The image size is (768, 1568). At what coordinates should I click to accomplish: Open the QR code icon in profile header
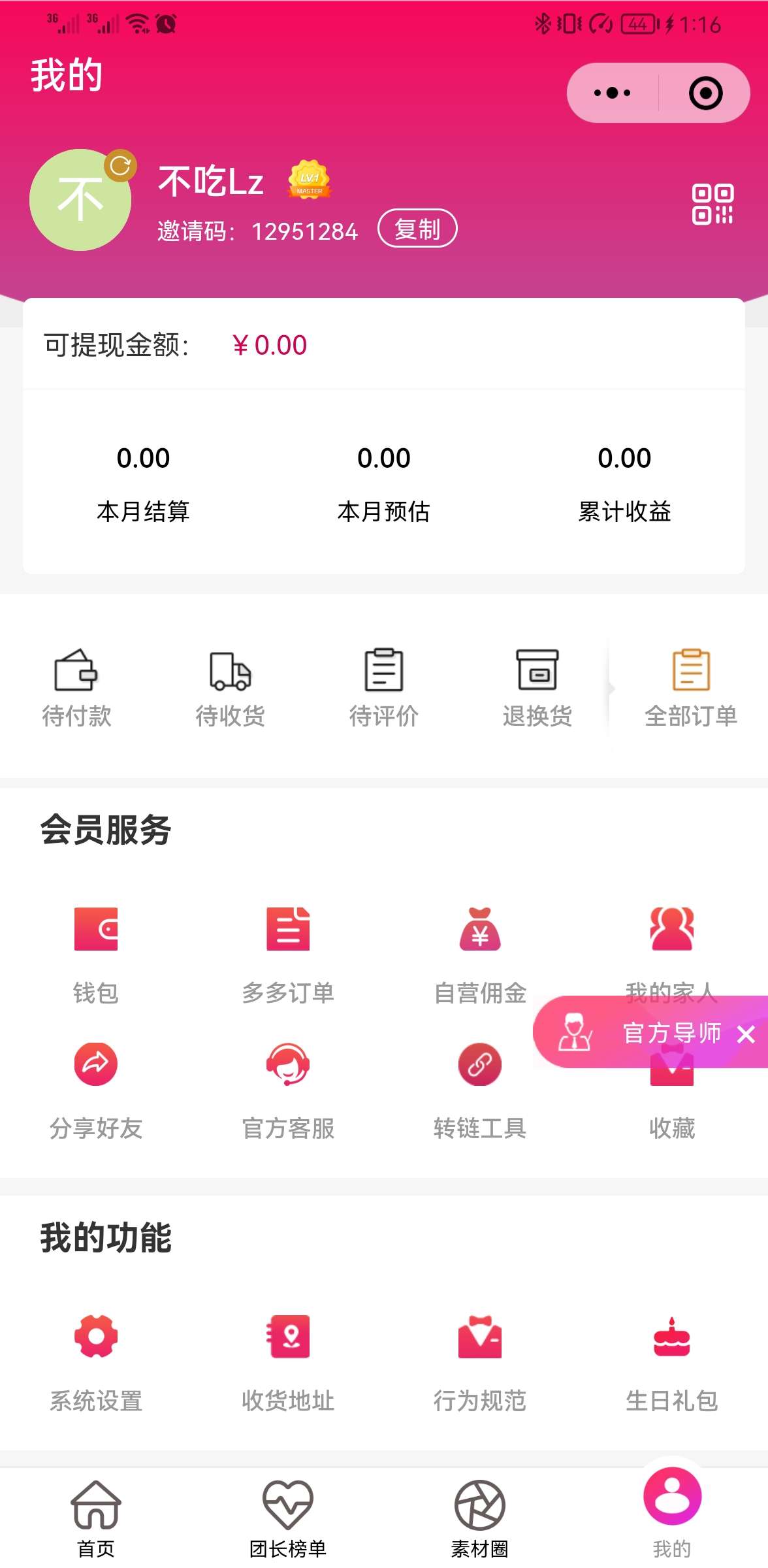pos(712,204)
